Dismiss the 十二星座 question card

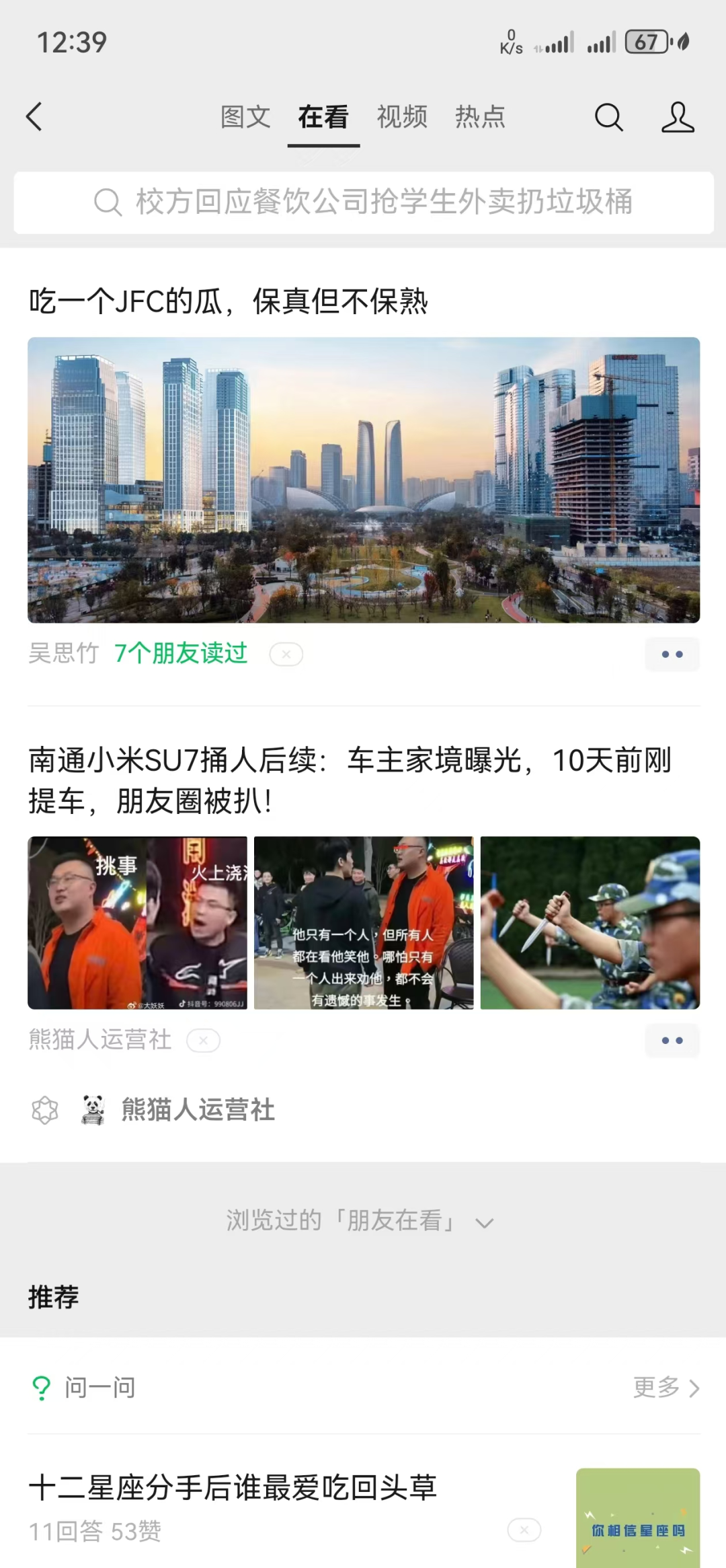[524, 1530]
